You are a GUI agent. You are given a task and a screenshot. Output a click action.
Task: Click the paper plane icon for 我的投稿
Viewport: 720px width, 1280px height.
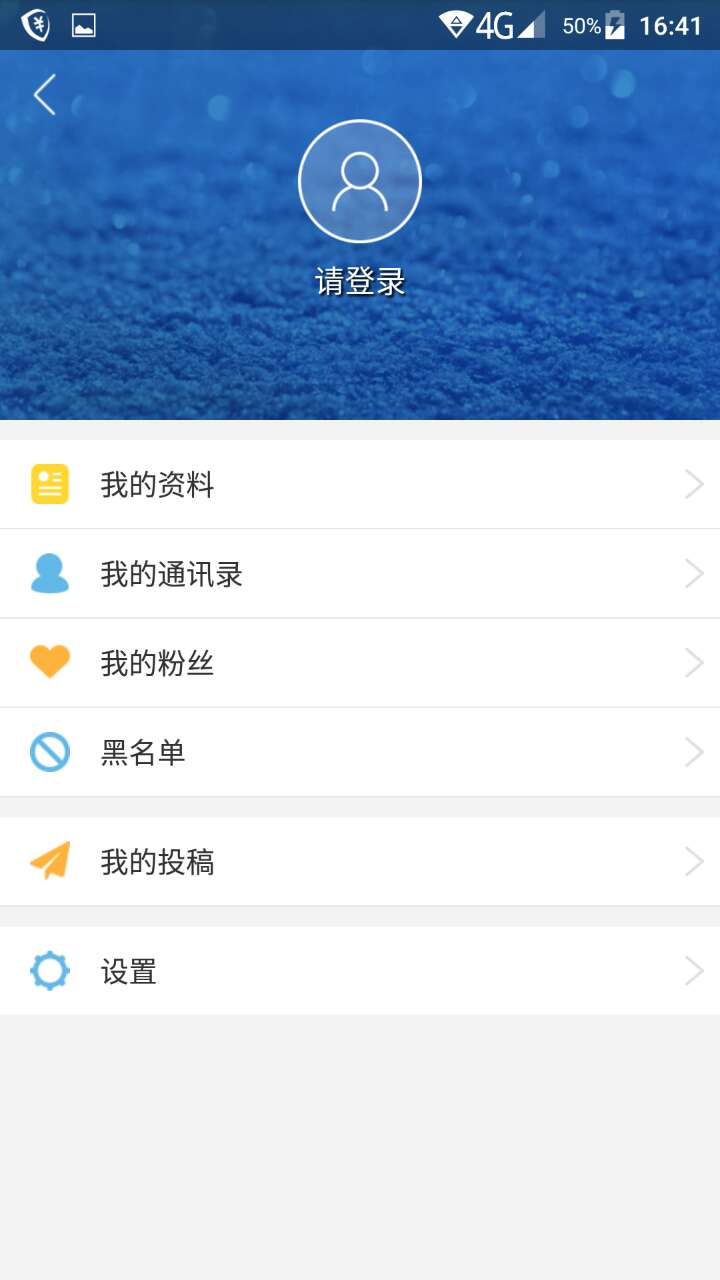click(x=50, y=861)
